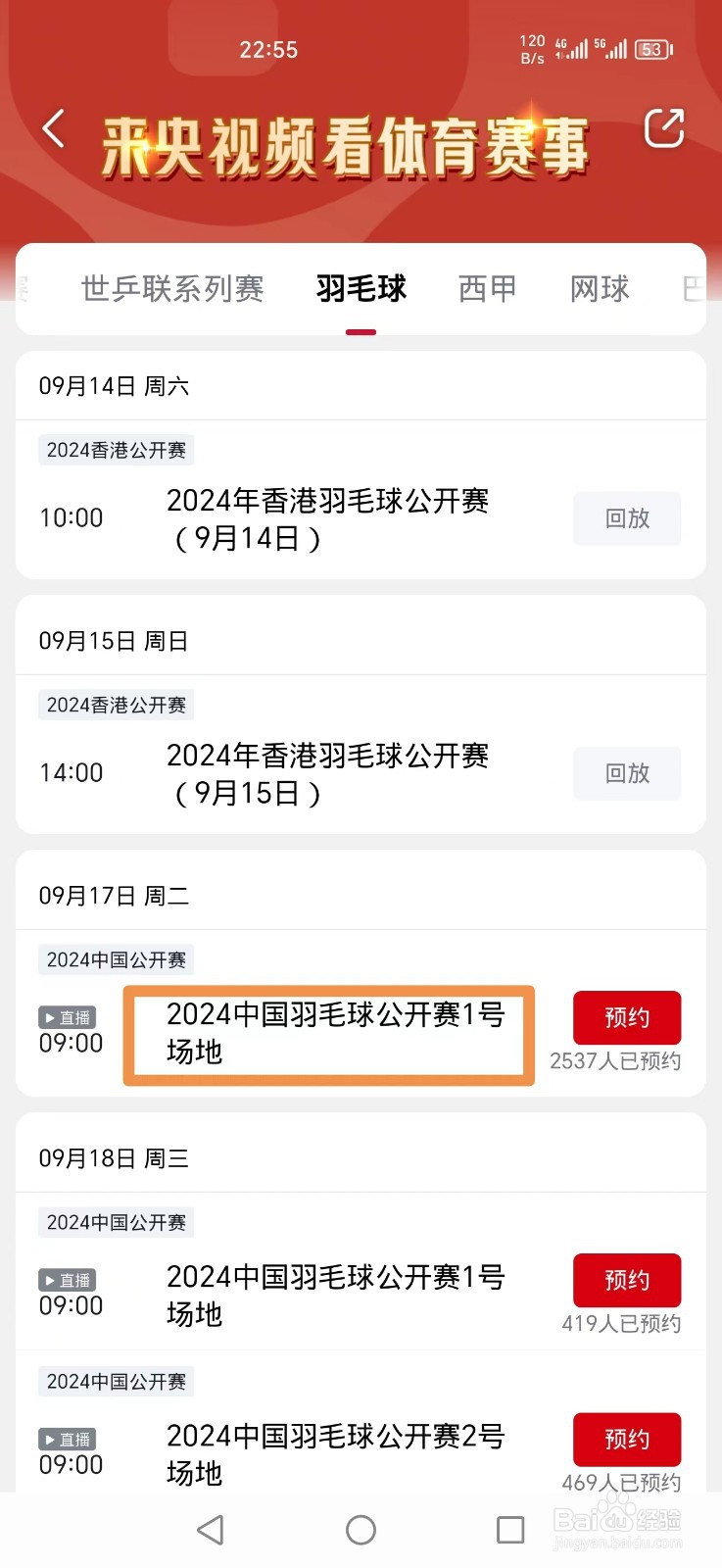
Task: Share this page via top-right icon
Action: point(663,128)
